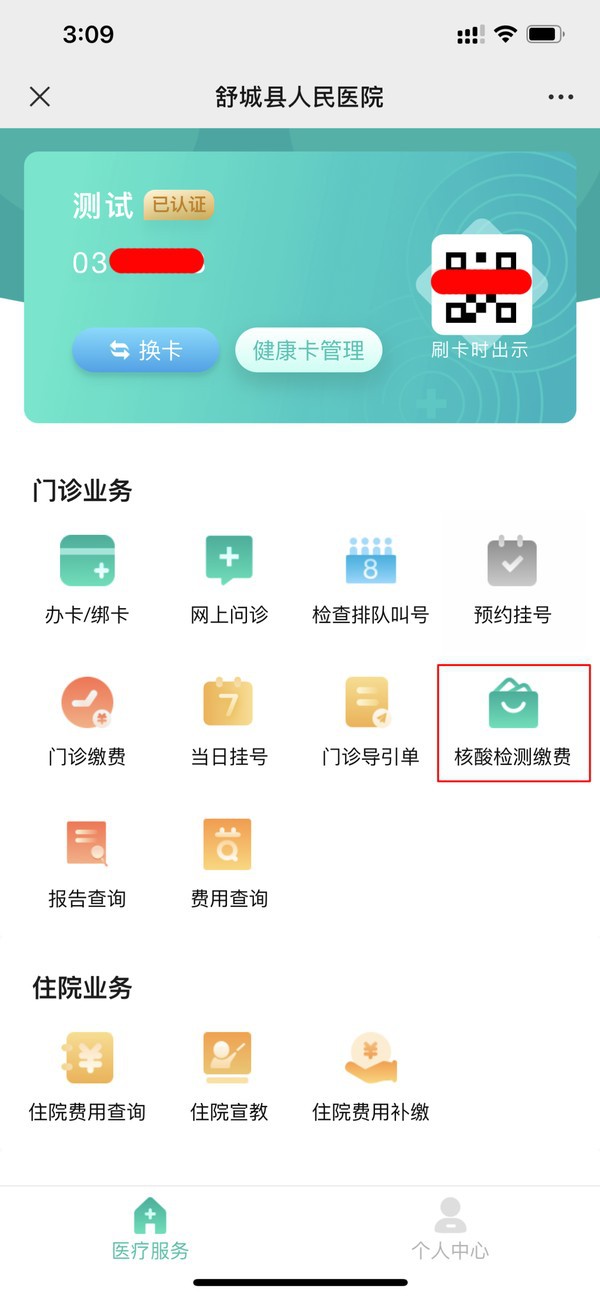
Task: Check 检查排队叫号 queue status
Action: (x=370, y=580)
